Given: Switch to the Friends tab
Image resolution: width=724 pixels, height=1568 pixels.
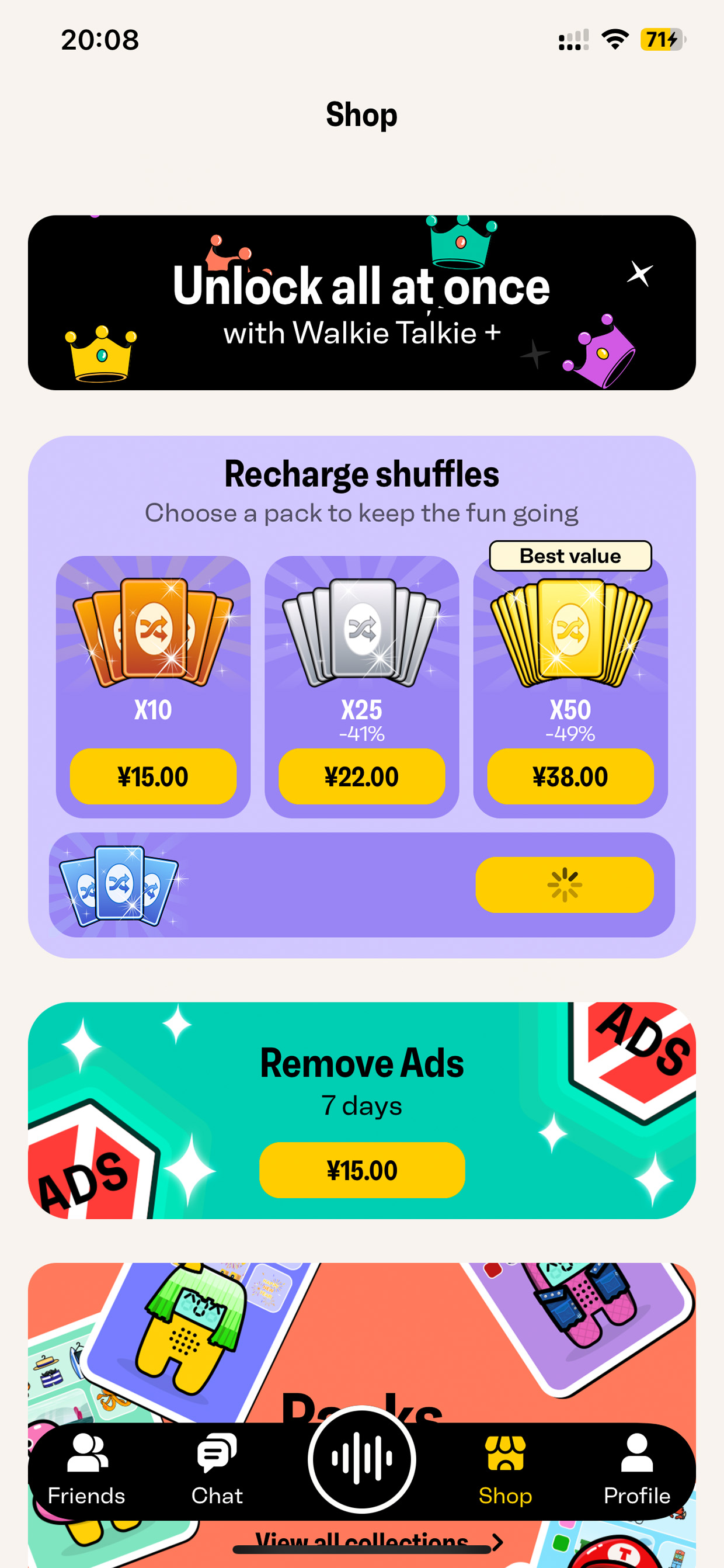Looking at the screenshot, I should pyautogui.click(x=86, y=1469).
